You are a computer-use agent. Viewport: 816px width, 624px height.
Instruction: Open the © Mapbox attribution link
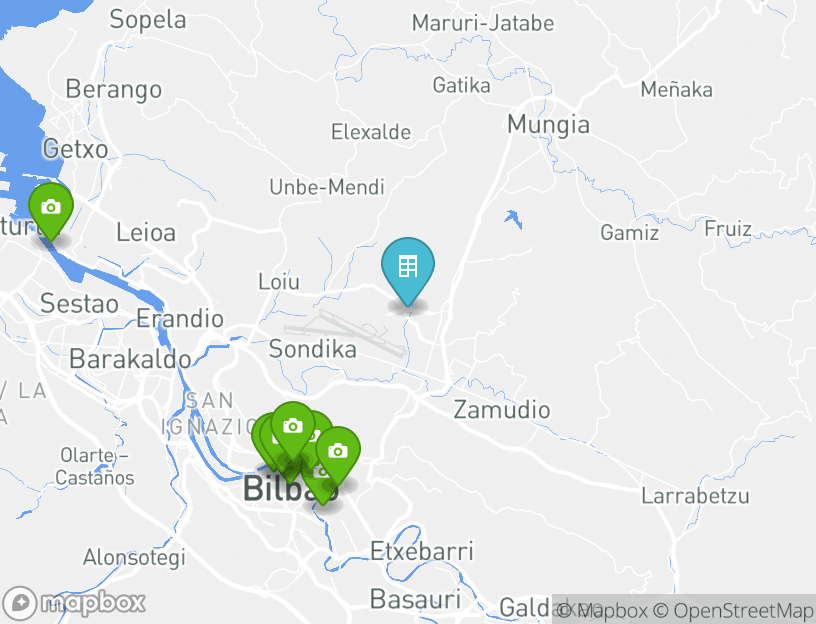tap(601, 610)
